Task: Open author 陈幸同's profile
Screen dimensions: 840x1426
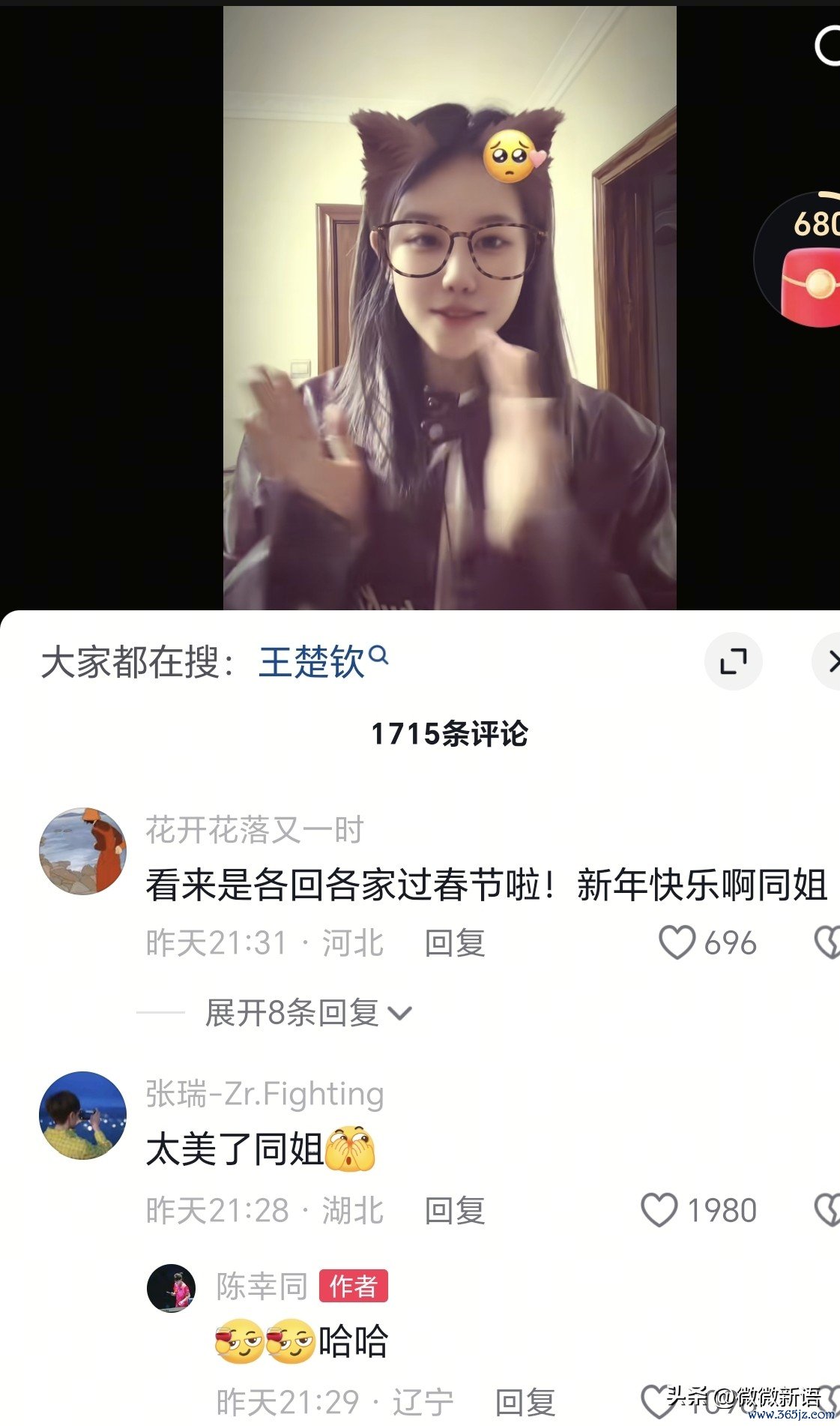Action: pos(172,1287)
